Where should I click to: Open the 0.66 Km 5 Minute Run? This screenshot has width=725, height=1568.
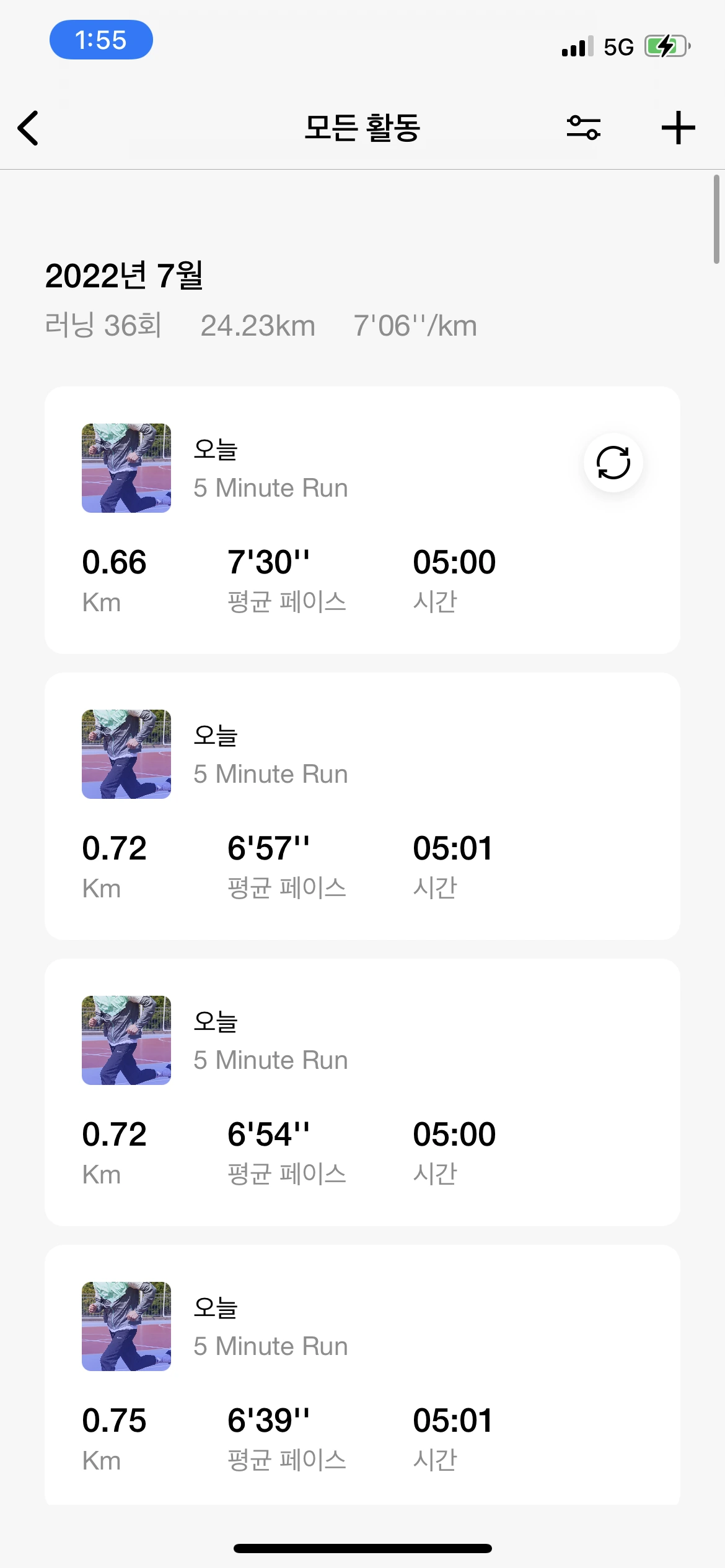tap(362, 520)
